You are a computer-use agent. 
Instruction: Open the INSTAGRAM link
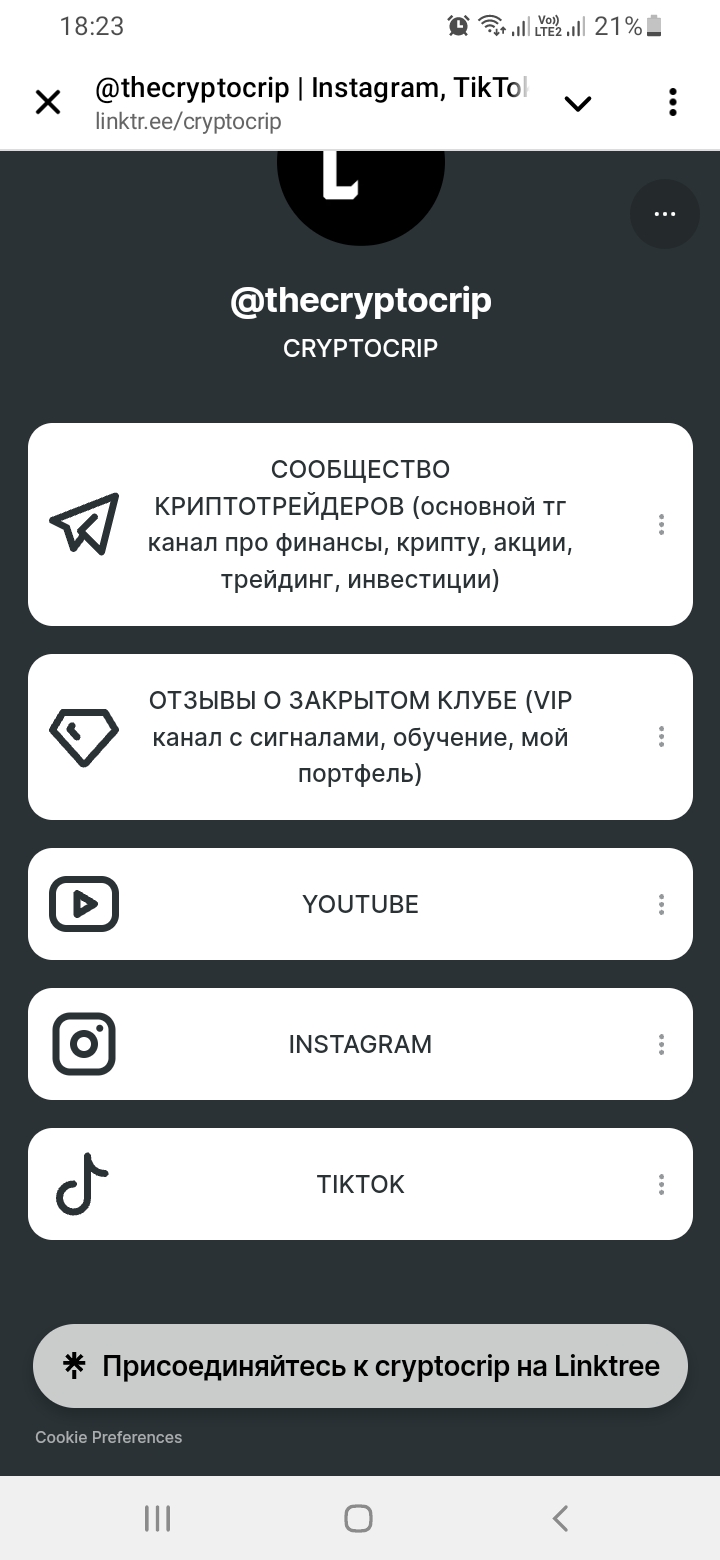360,1044
